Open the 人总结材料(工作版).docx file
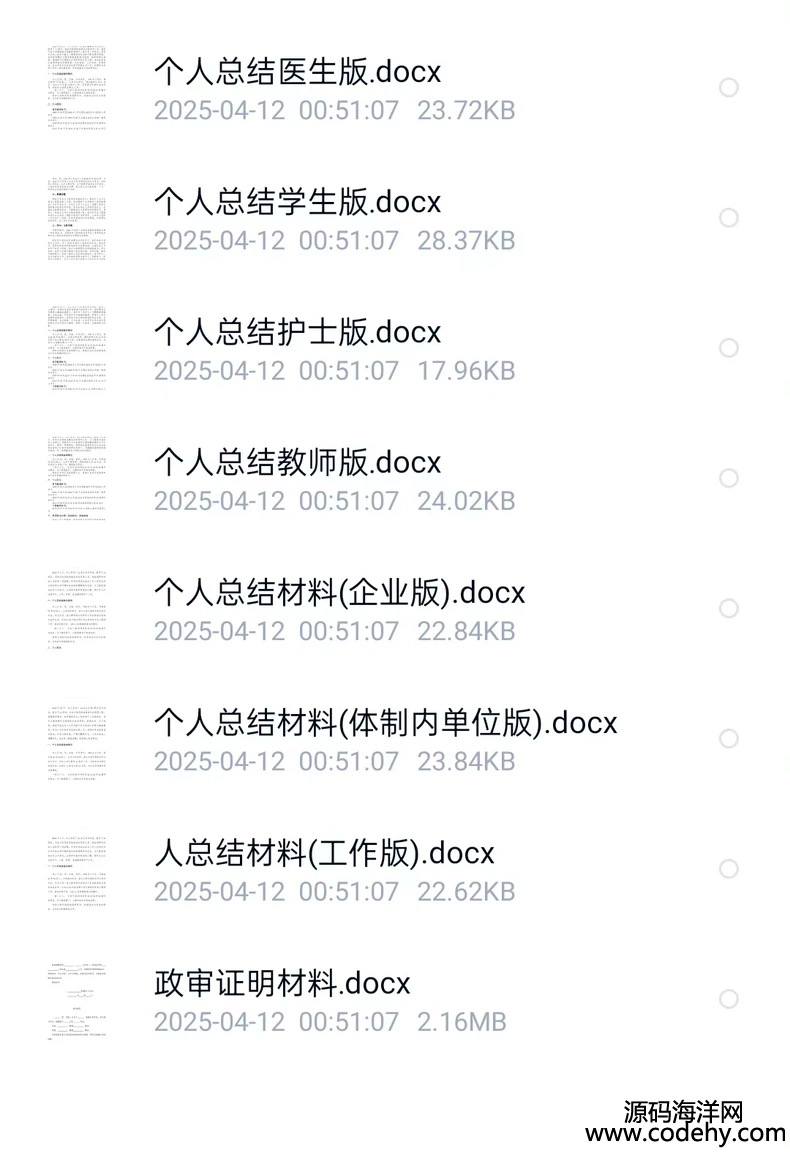 [x=324, y=853]
